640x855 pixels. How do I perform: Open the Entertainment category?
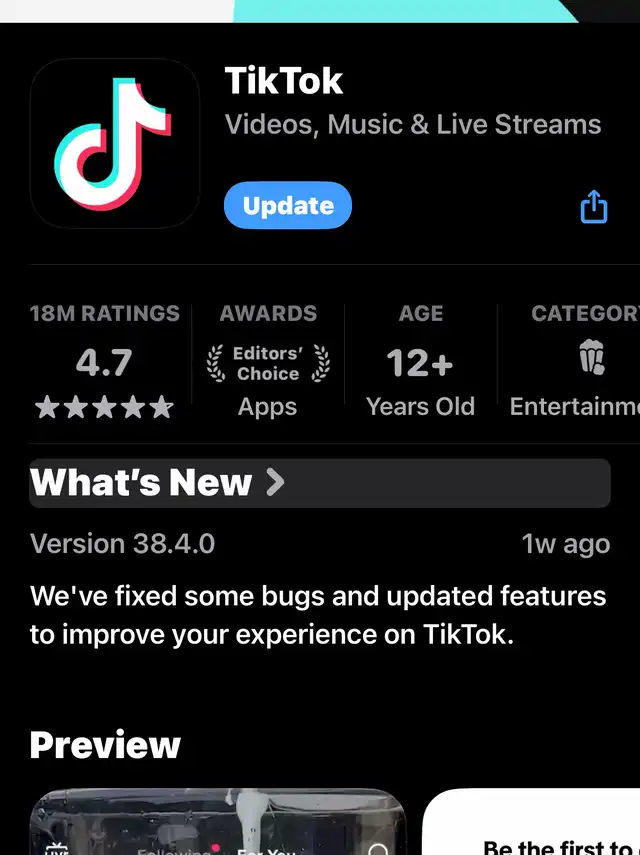(x=580, y=362)
